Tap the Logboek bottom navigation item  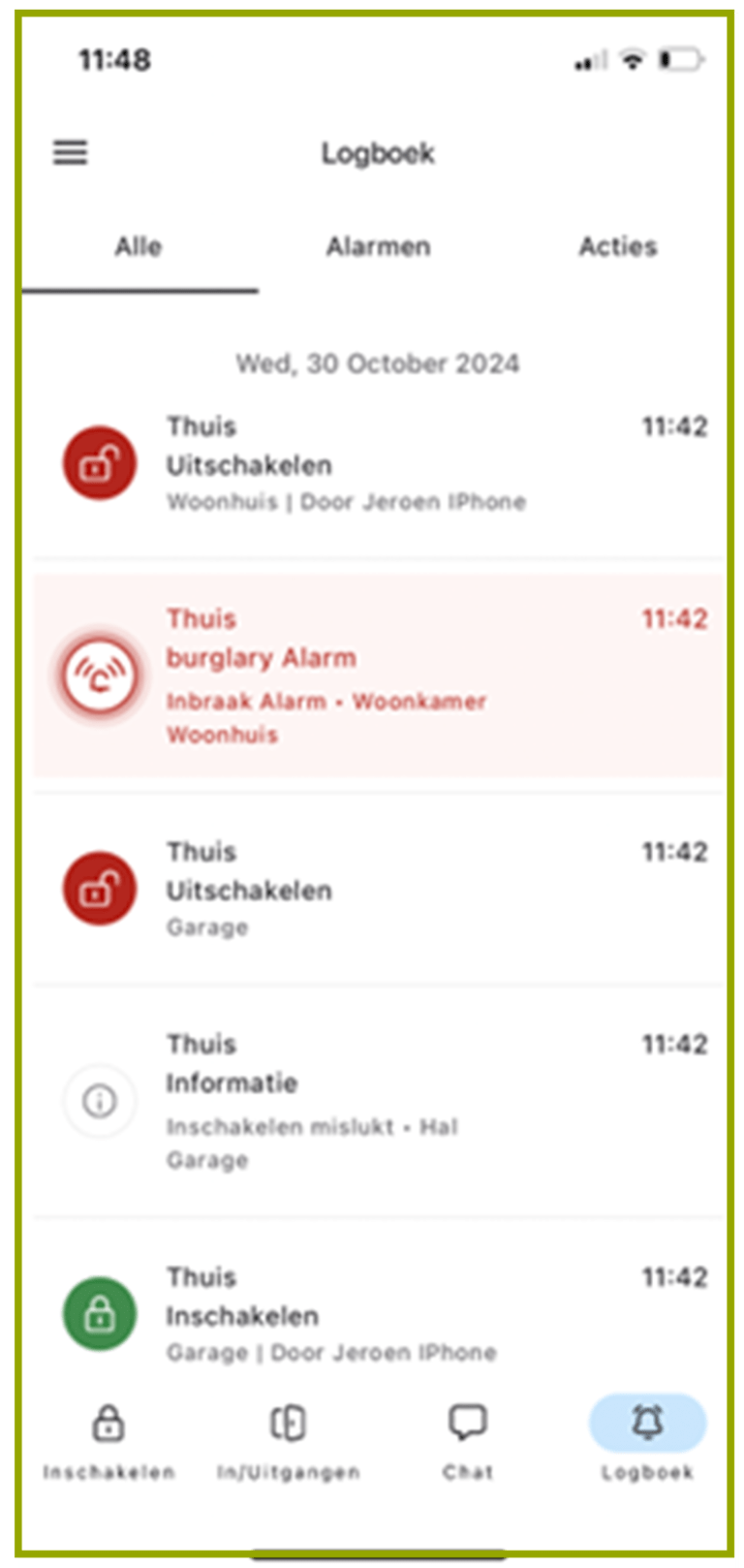pos(647,1441)
